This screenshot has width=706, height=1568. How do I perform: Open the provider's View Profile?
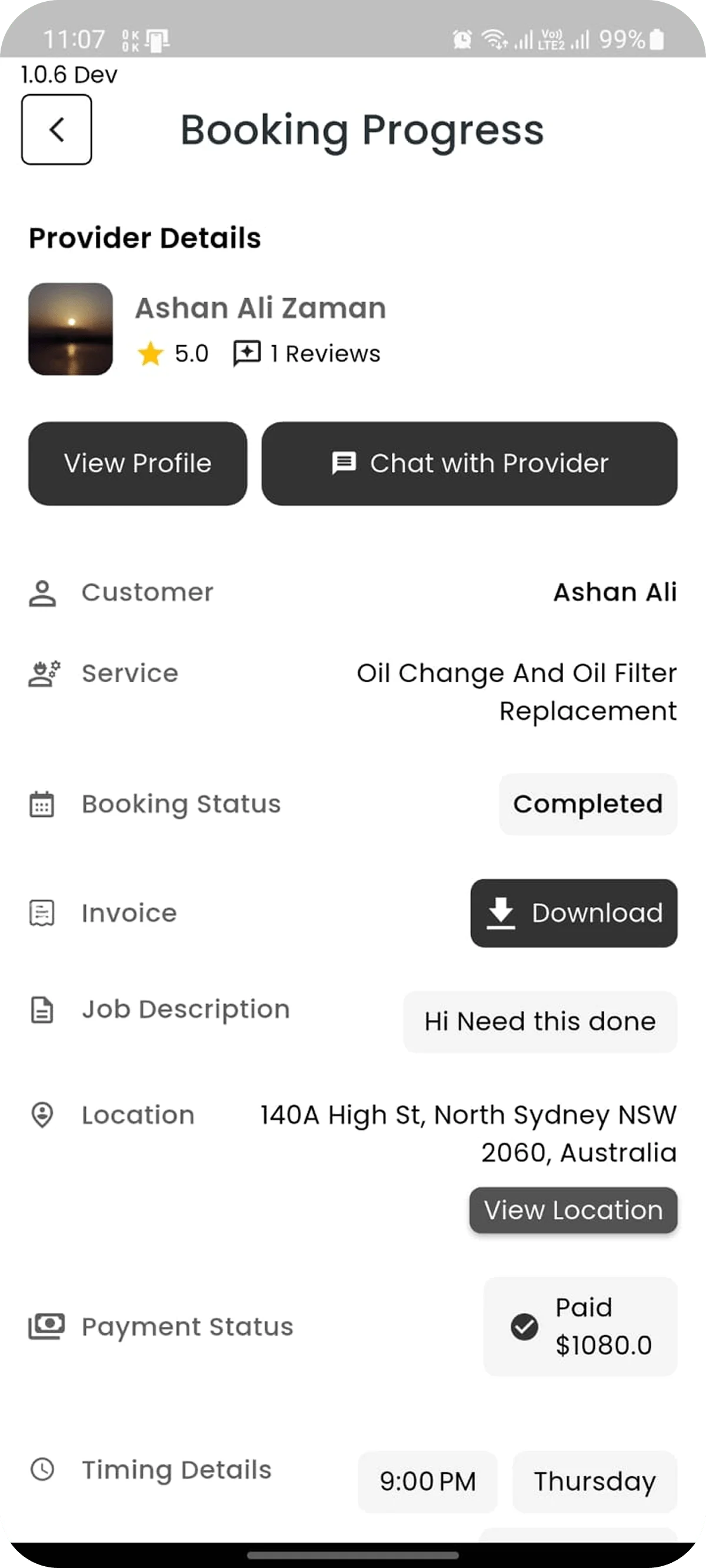coord(137,464)
